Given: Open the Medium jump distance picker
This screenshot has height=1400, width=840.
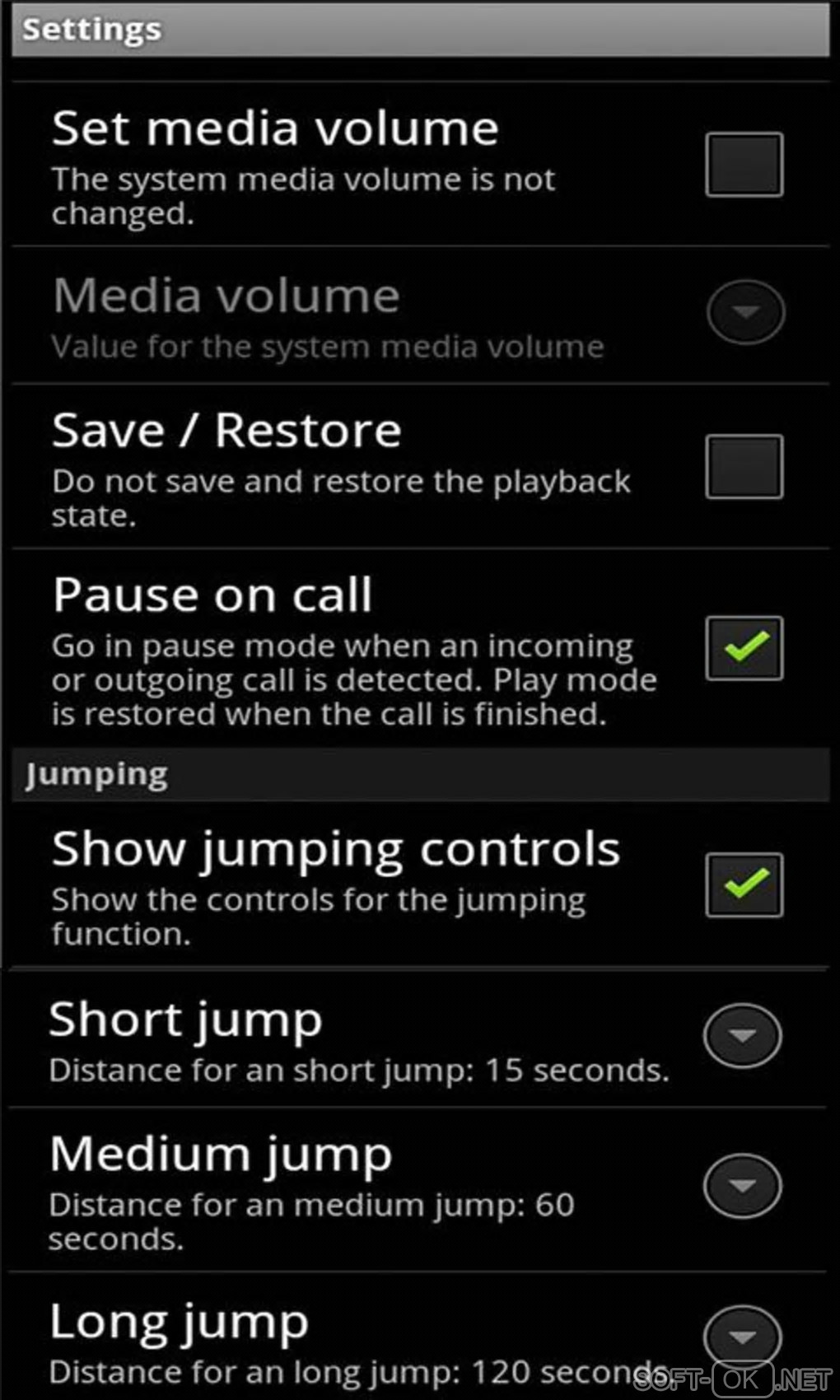Looking at the screenshot, I should (x=742, y=1186).
